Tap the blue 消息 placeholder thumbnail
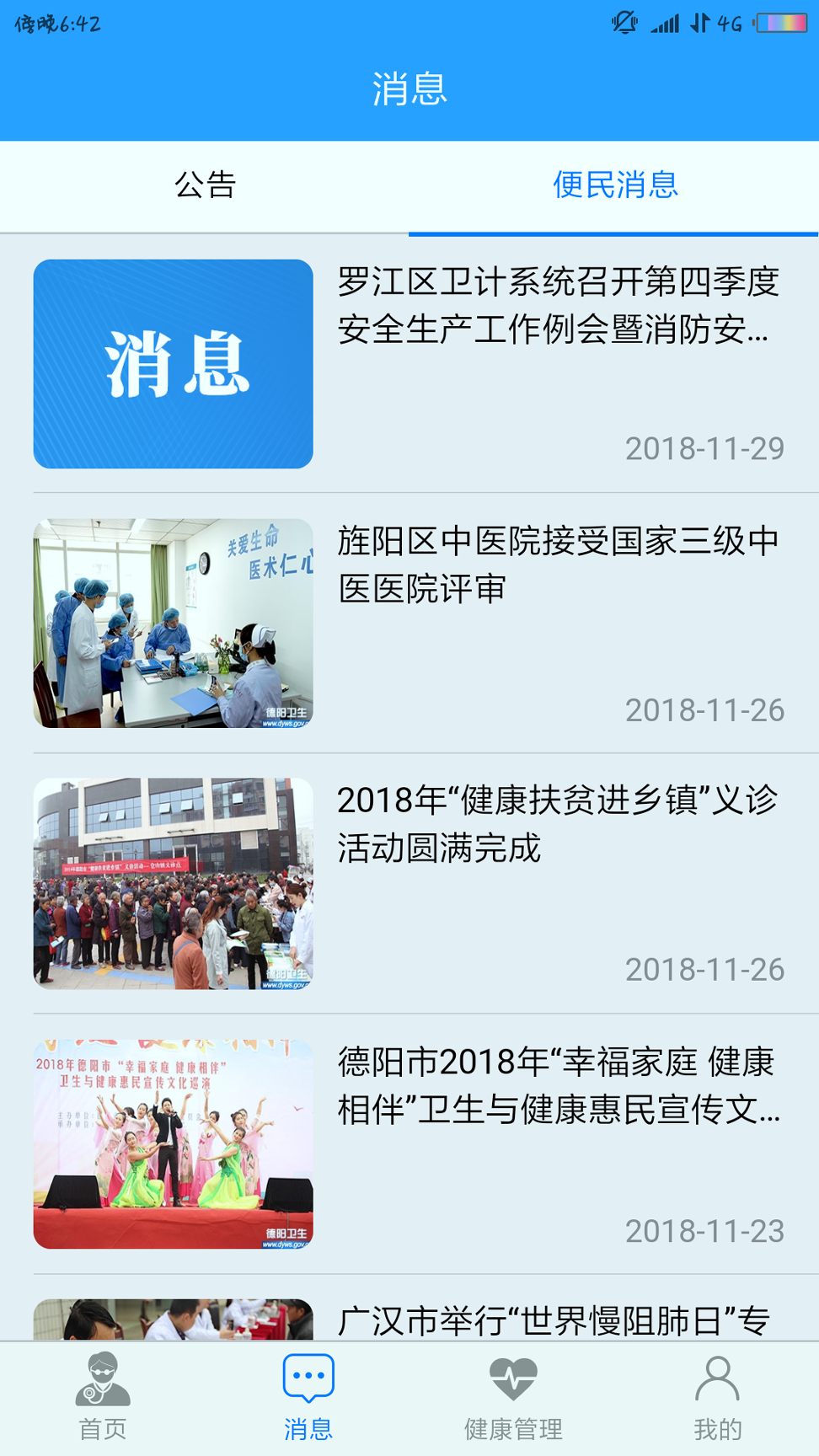The height and width of the screenshot is (1456, 819). click(173, 364)
